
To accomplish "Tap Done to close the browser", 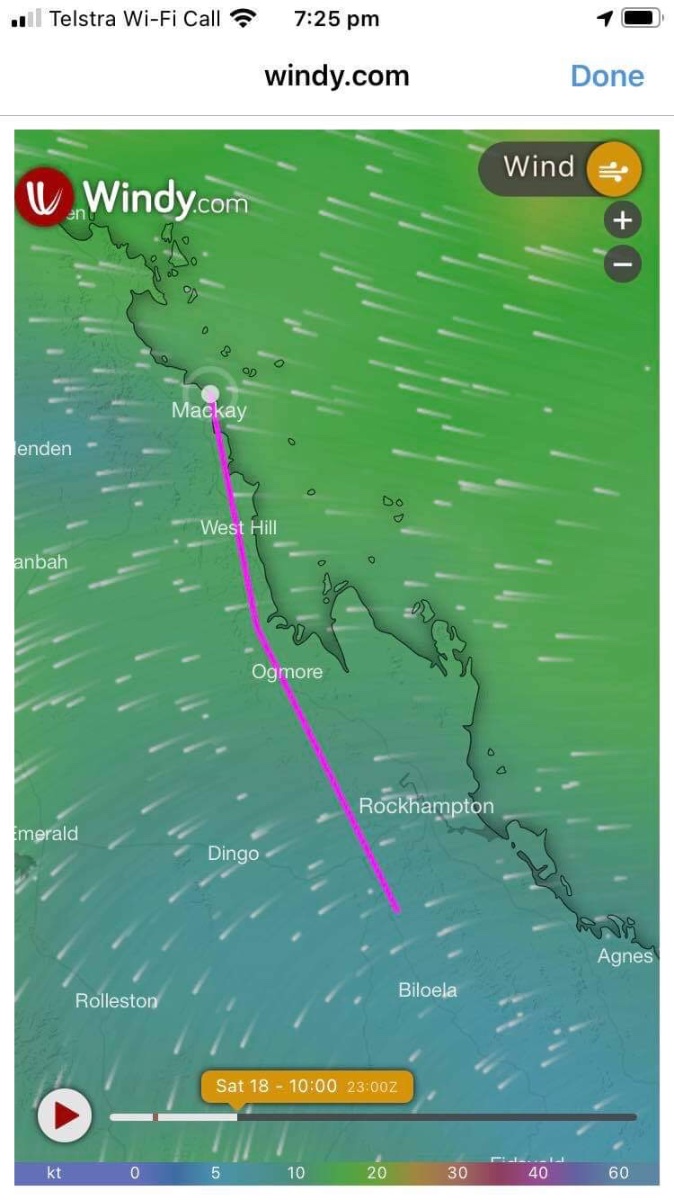I will coord(607,76).
